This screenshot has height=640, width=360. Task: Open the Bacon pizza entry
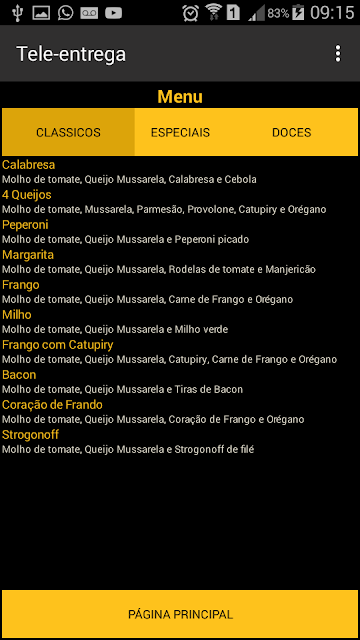tap(180, 382)
